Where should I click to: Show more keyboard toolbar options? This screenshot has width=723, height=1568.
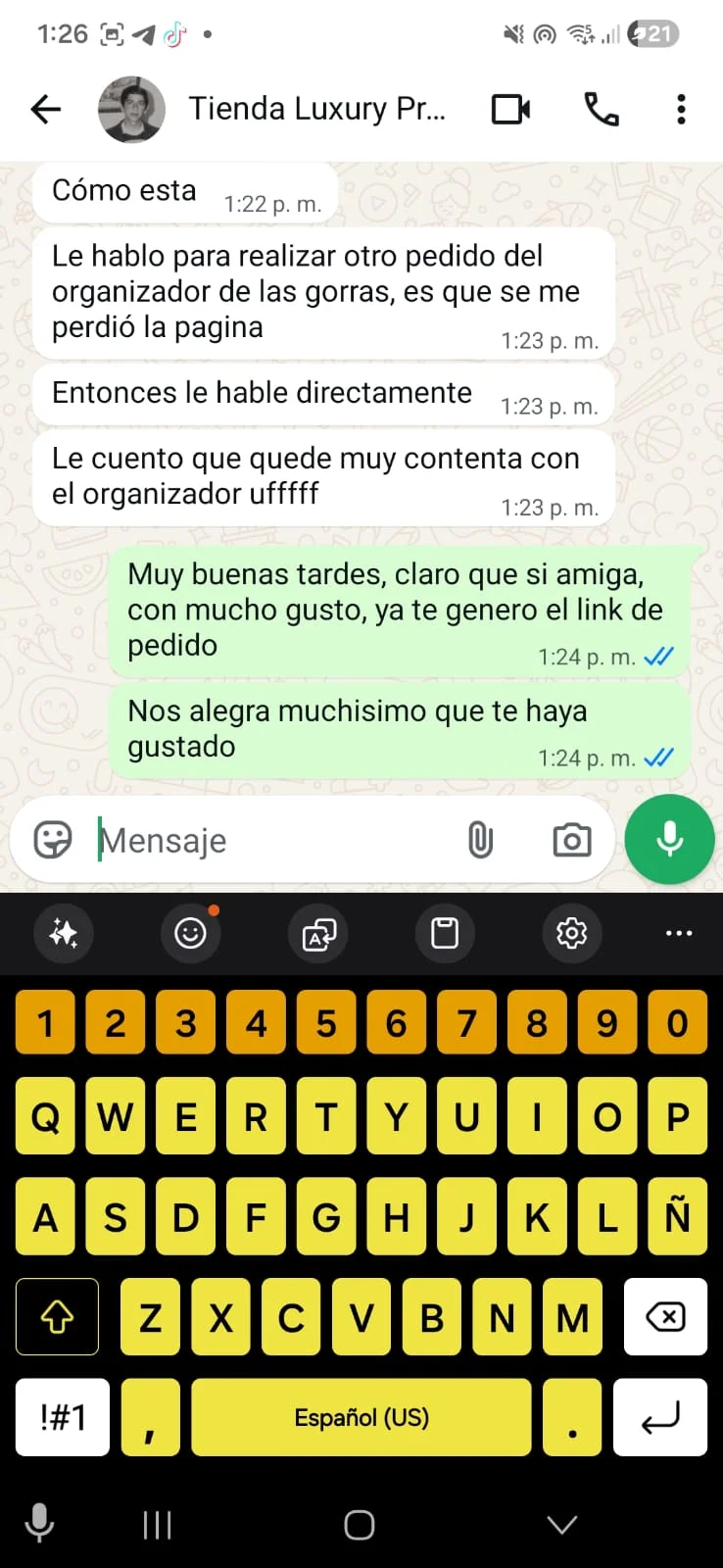(679, 933)
